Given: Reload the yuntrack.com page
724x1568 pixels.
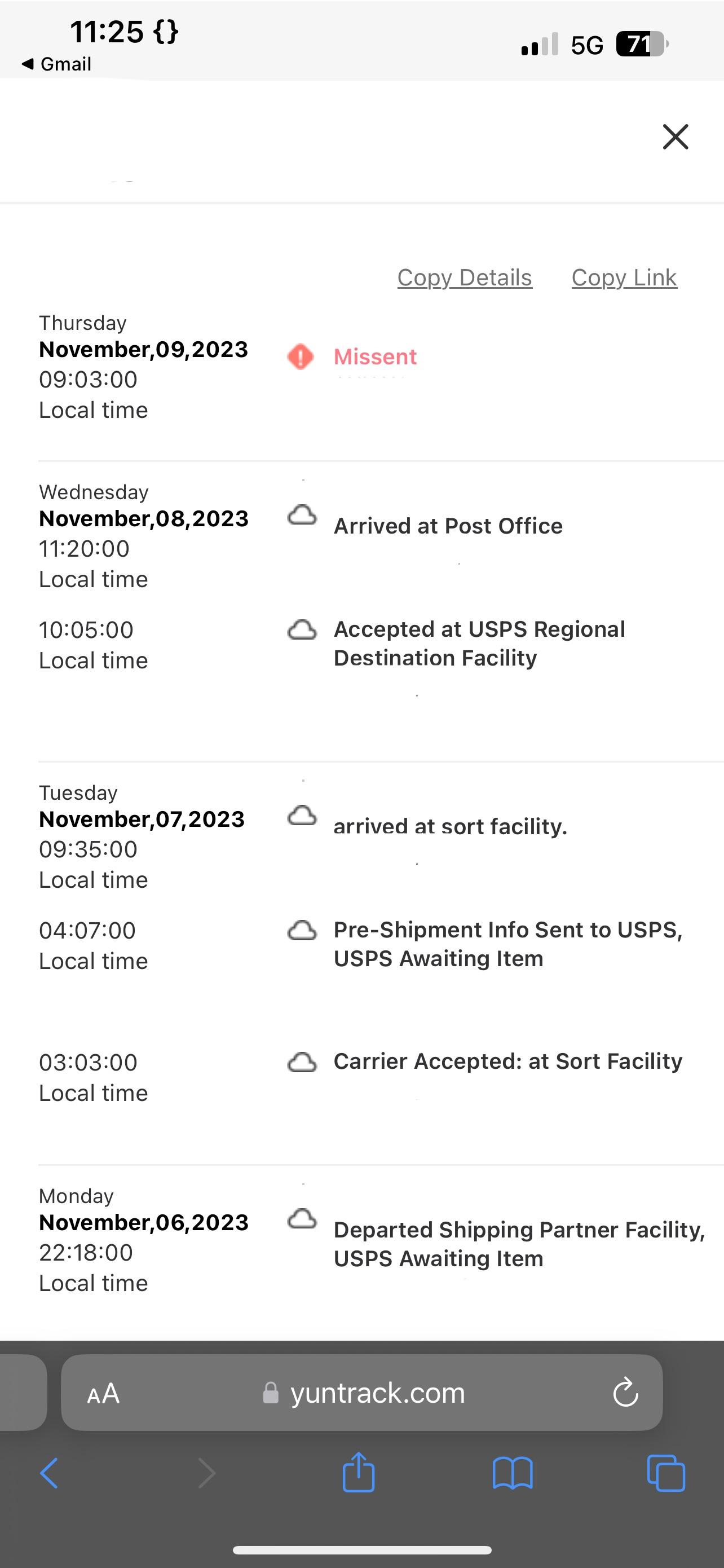Looking at the screenshot, I should coord(624,1394).
